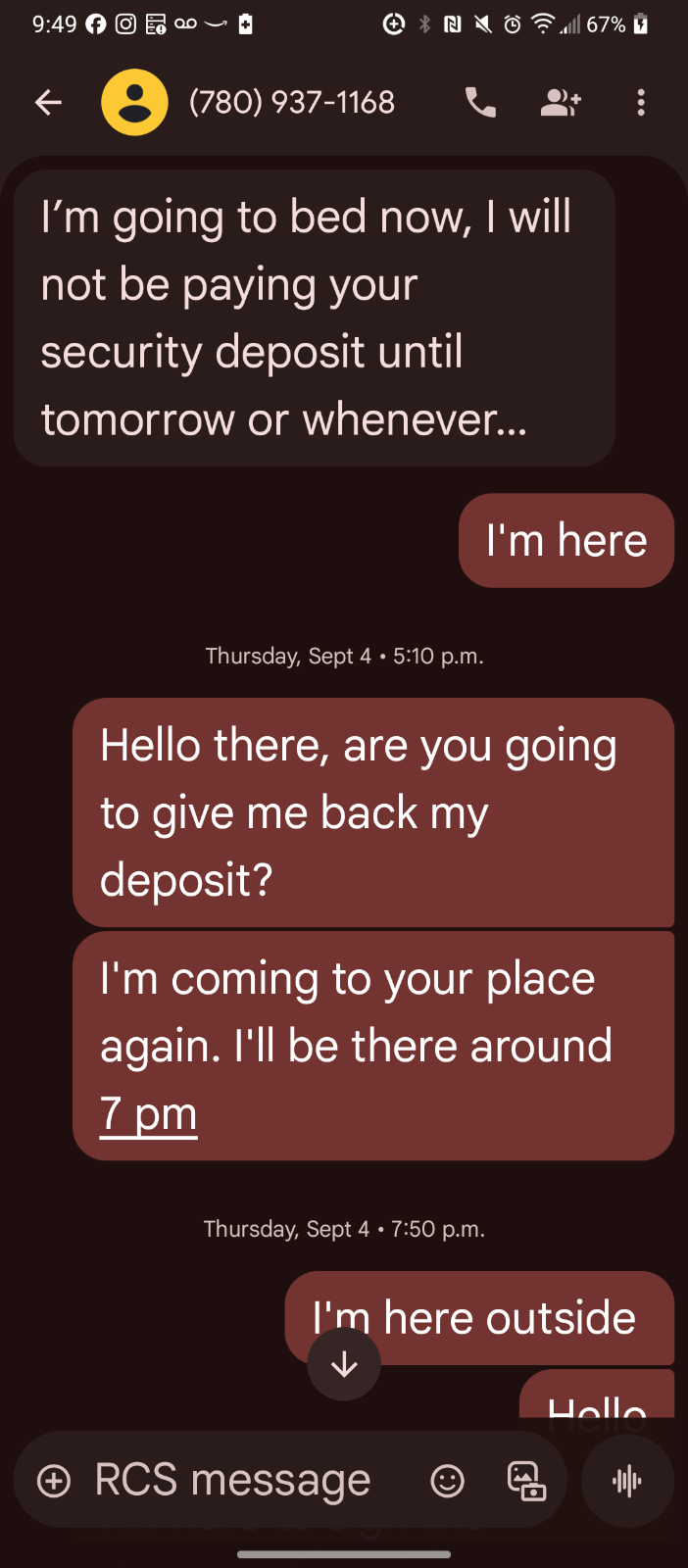Open contact details via the yellow avatar
Image resolution: width=688 pixels, height=1568 pixels.
134,102
